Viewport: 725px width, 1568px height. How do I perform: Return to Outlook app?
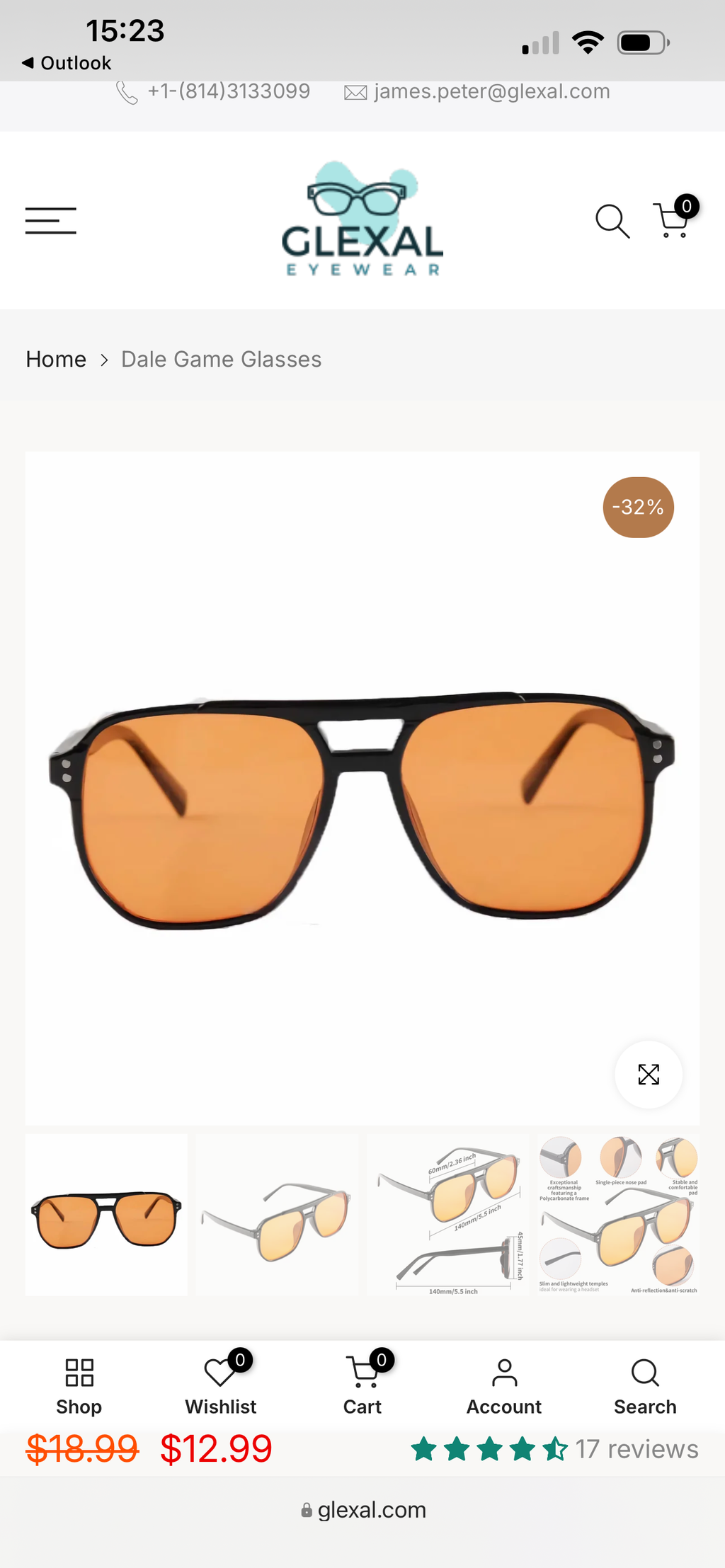pyautogui.click(x=67, y=63)
